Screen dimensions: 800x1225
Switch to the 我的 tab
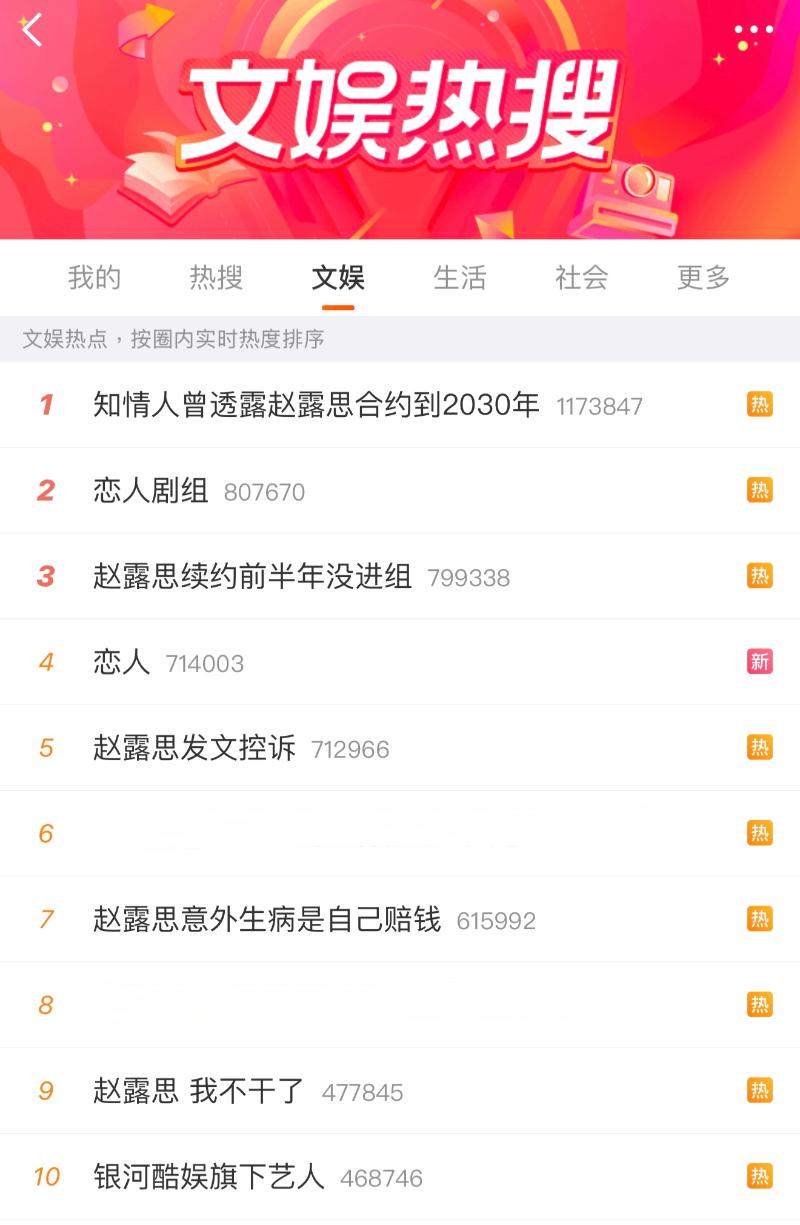tap(94, 277)
